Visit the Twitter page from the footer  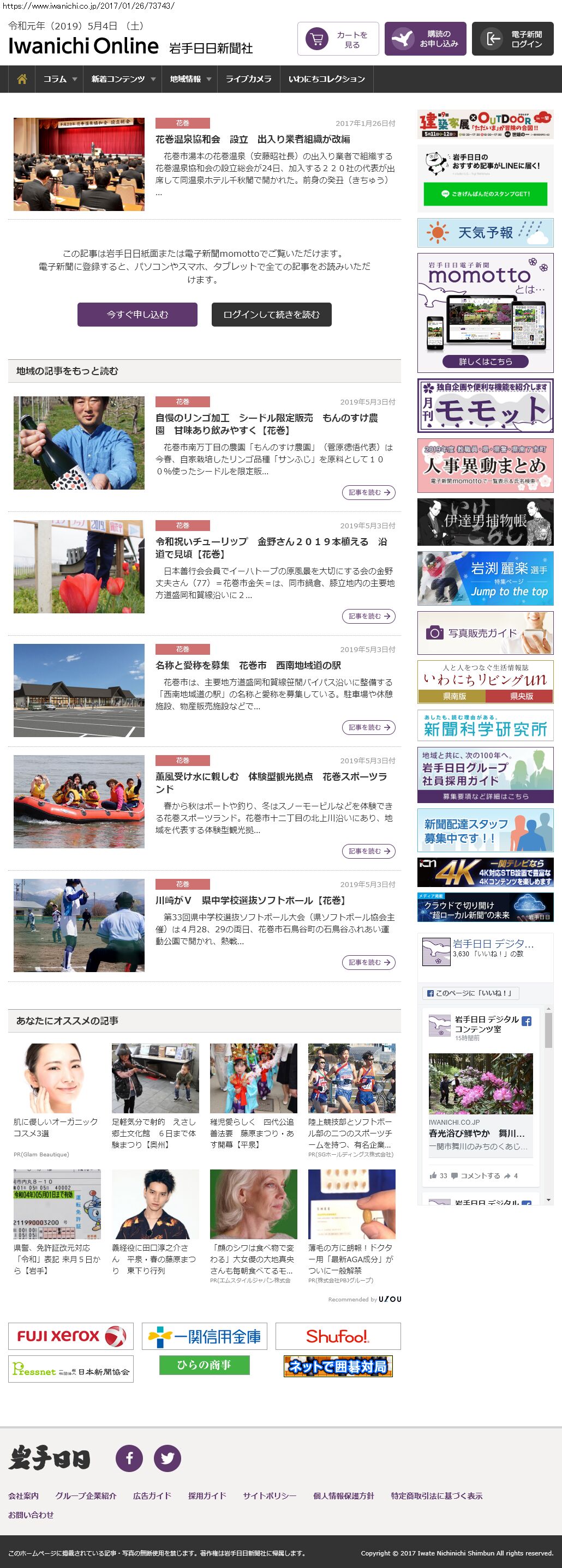coord(168,1458)
